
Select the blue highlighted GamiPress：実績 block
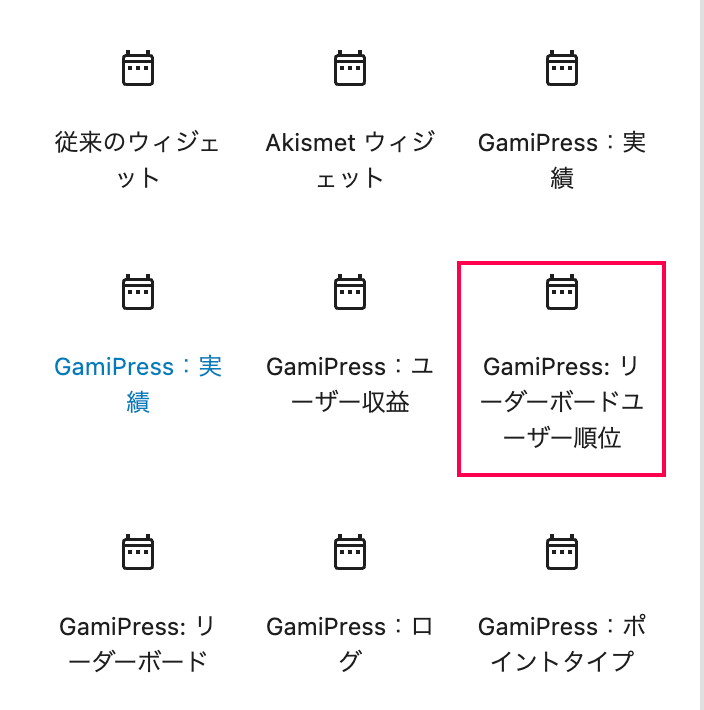click(138, 345)
